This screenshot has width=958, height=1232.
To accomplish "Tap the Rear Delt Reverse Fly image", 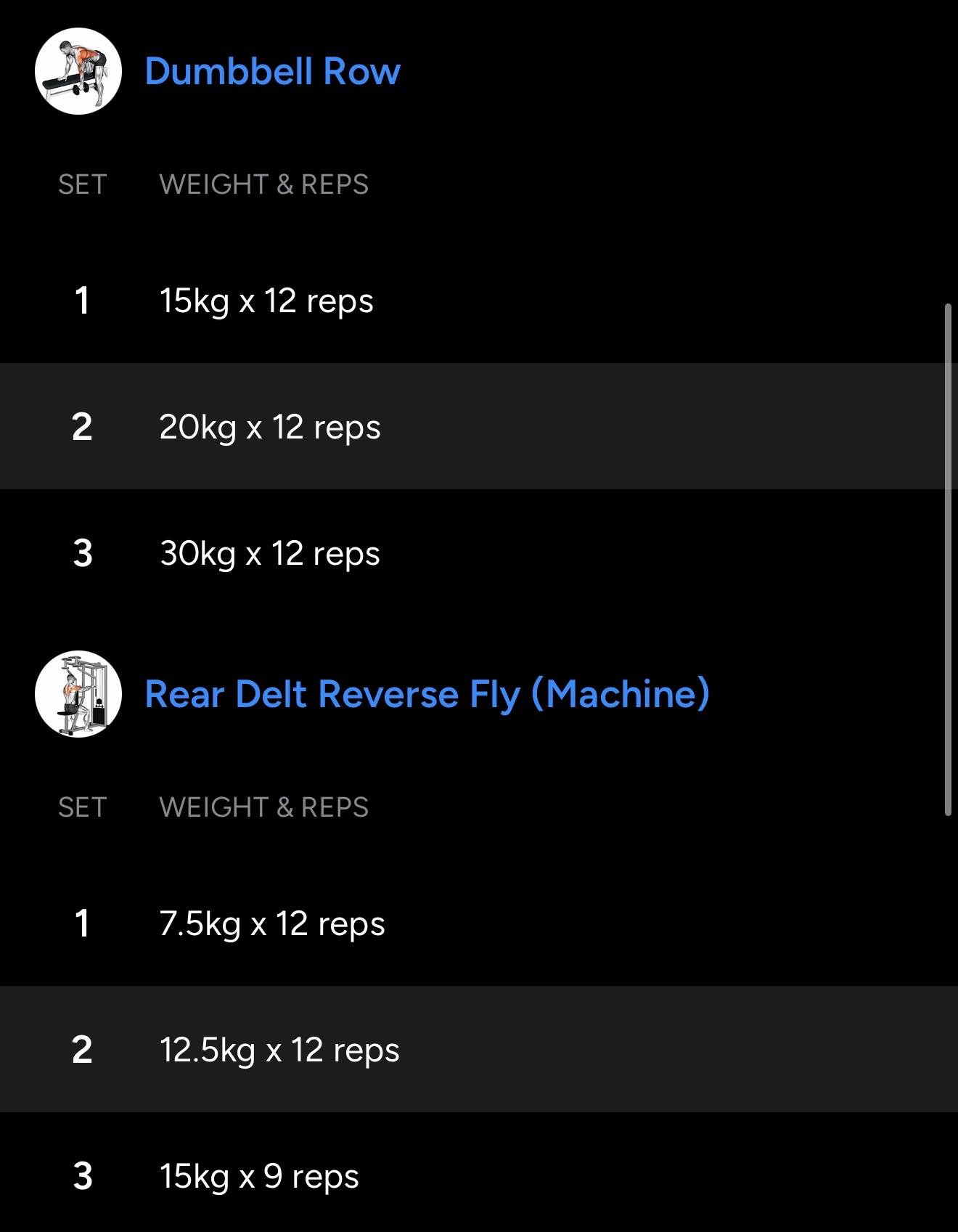I will (78, 694).
